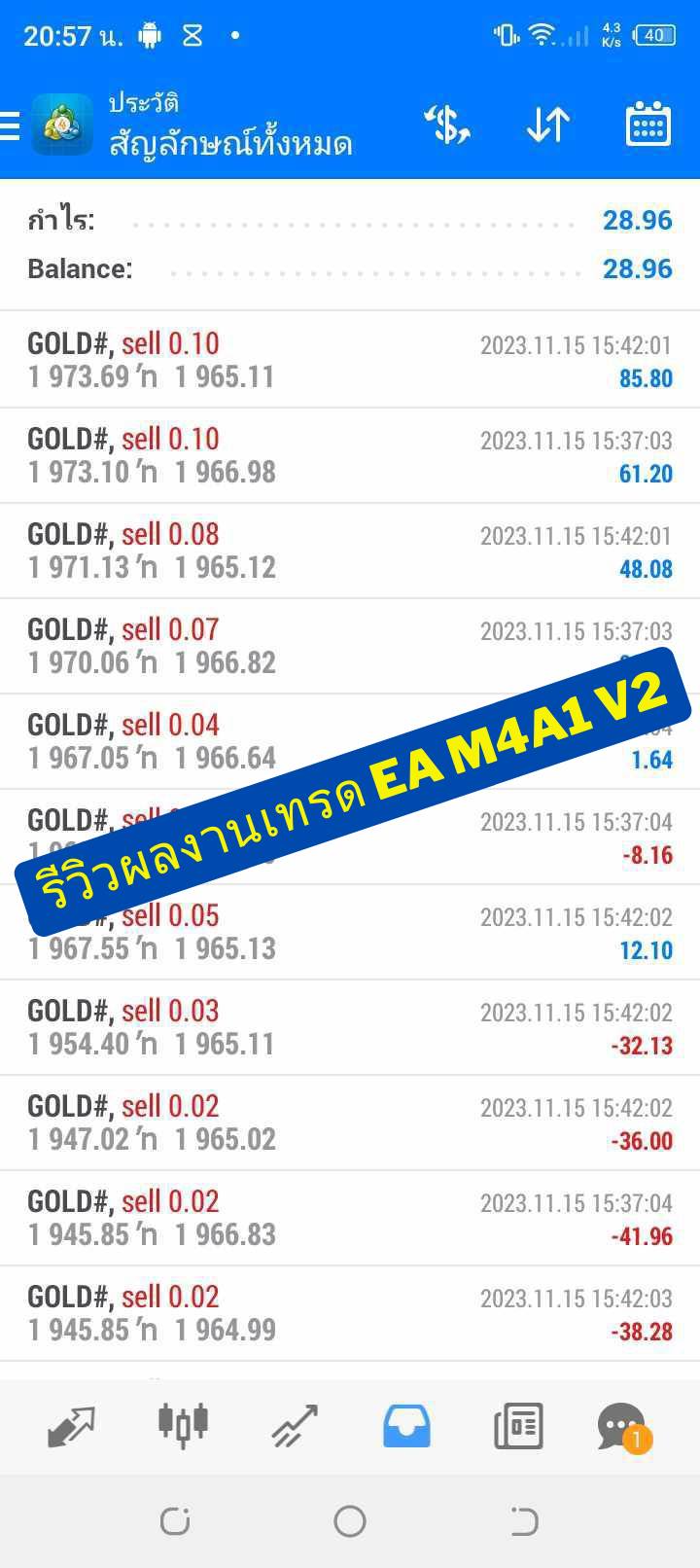Expand the sell 0.08 trade at 1 971.13
700x1568 pixels.
point(350,551)
